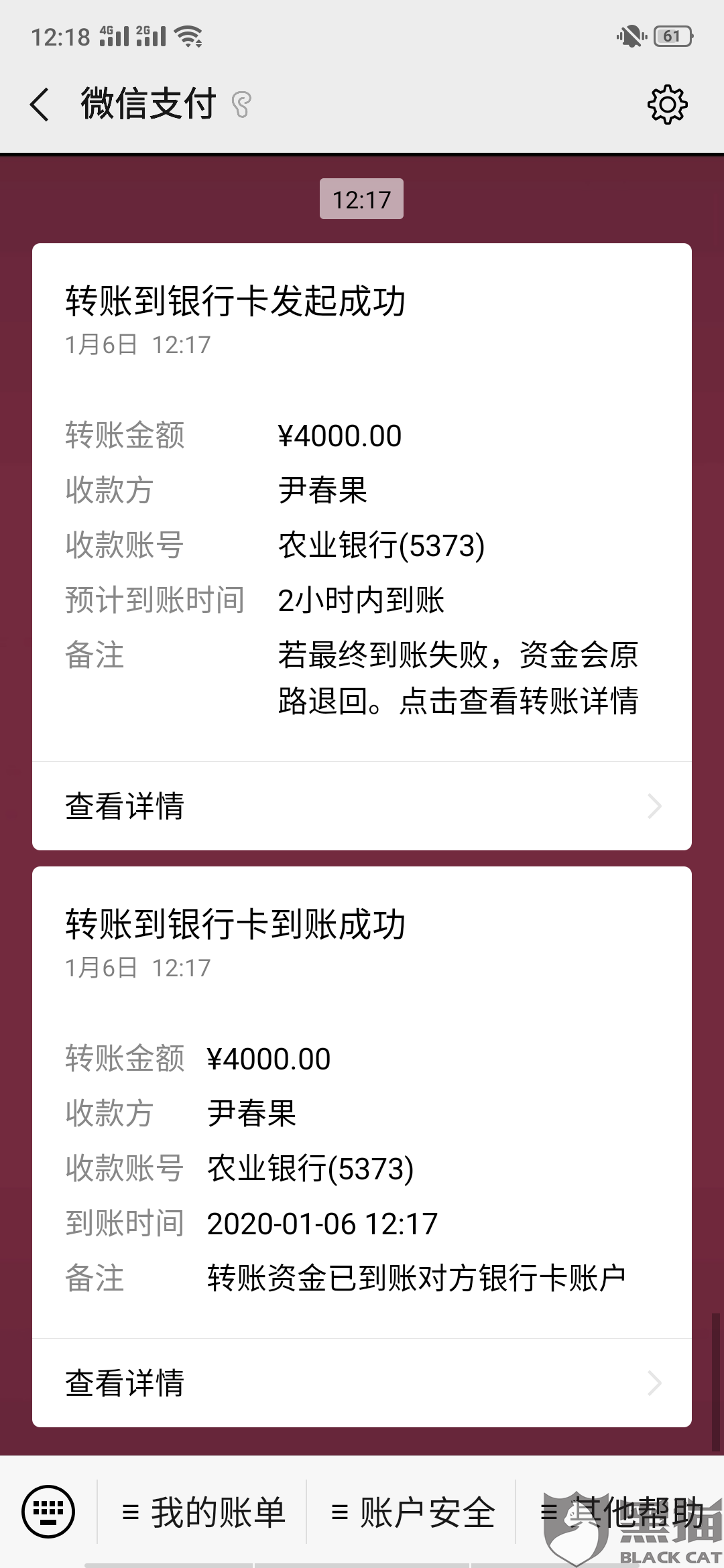Open the 其他帮助 menu
724x1568 pixels.
coord(621,1512)
